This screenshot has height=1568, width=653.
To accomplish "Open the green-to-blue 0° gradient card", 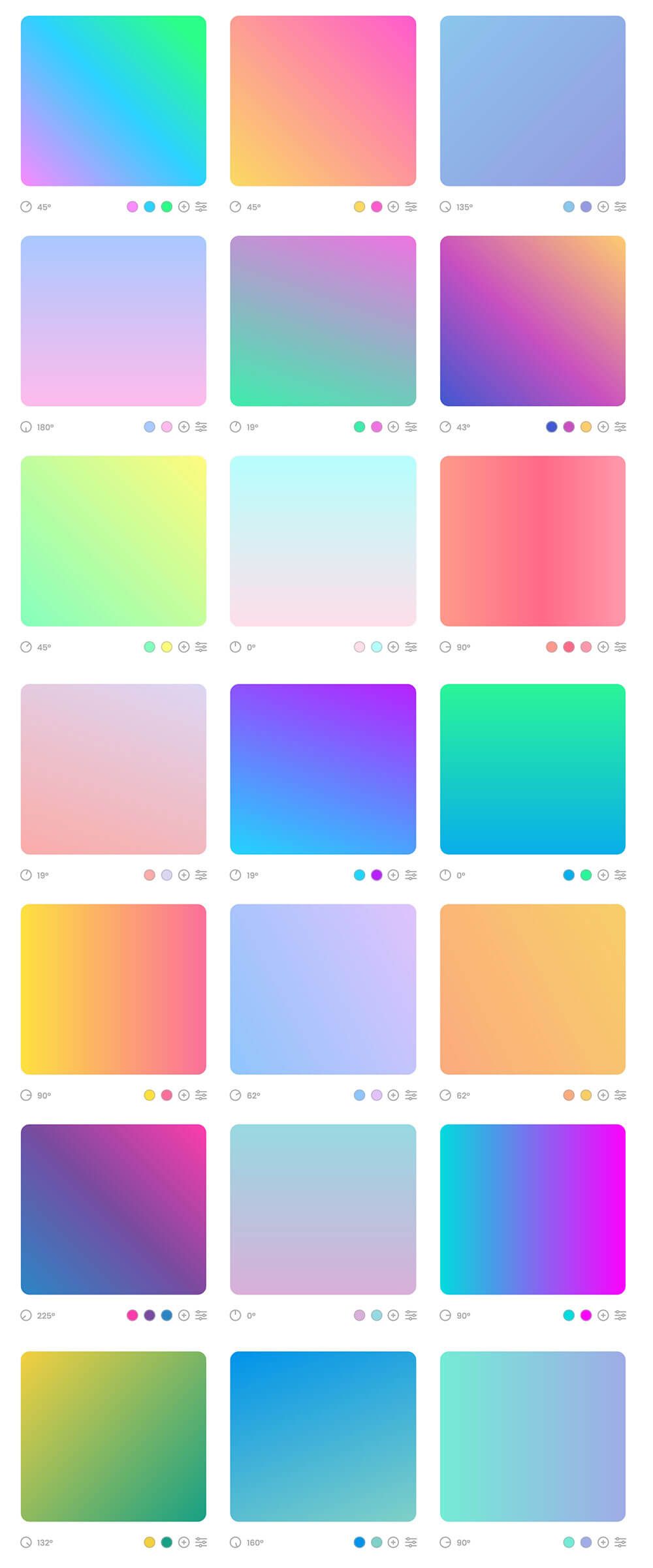I will (532, 769).
